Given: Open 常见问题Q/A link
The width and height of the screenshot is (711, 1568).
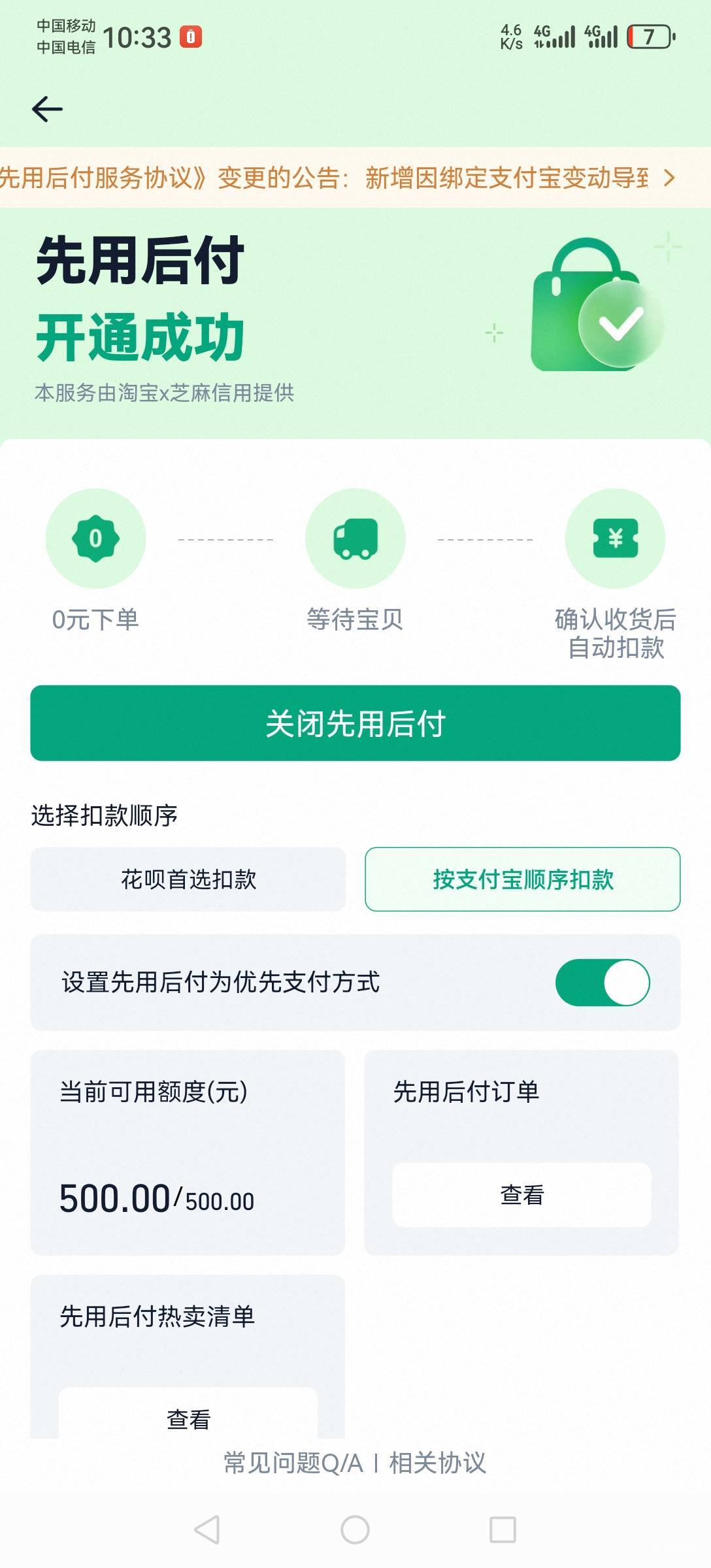Looking at the screenshot, I should click(x=293, y=1463).
